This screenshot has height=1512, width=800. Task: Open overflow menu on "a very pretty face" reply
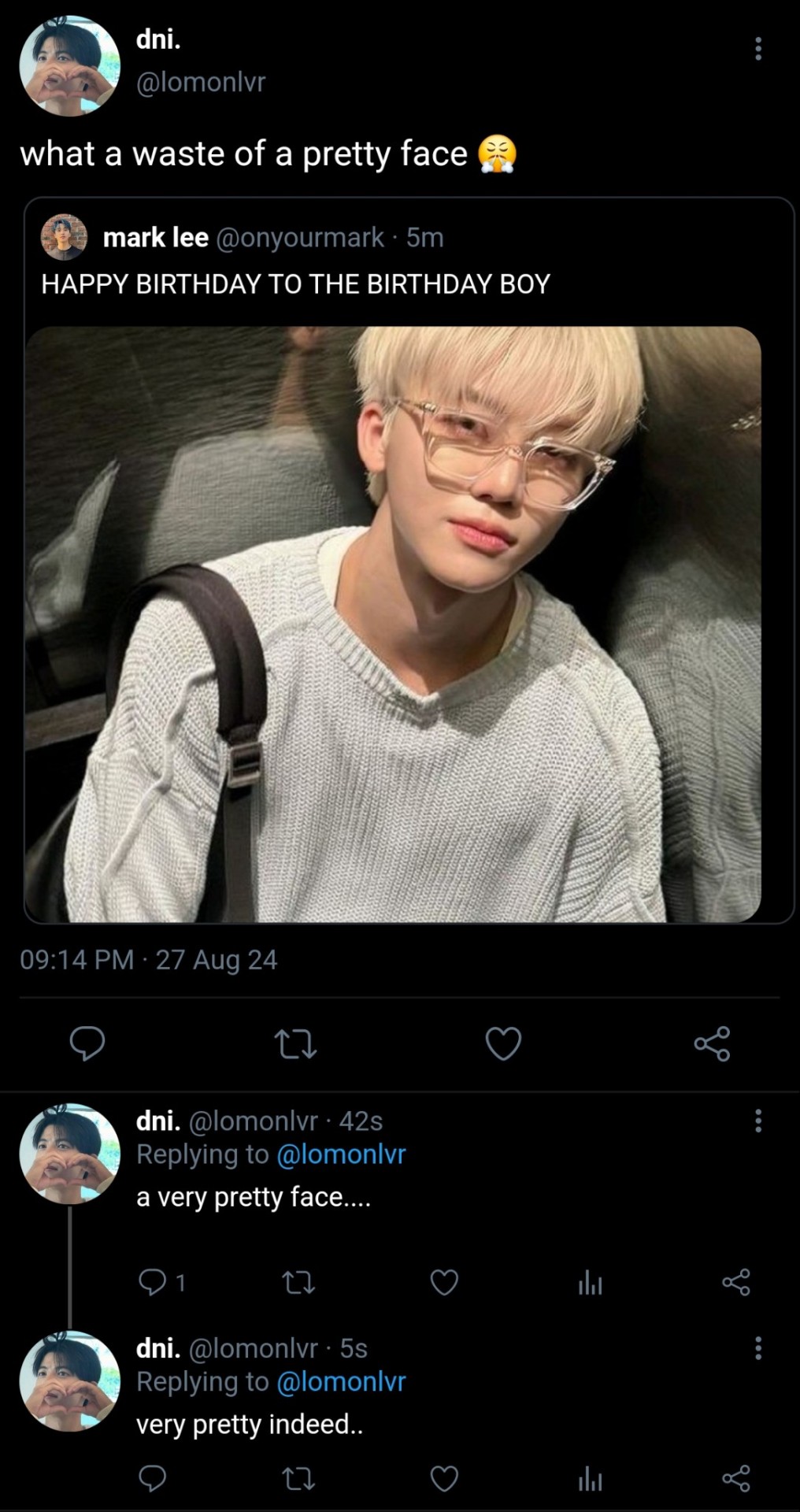[x=757, y=1121]
